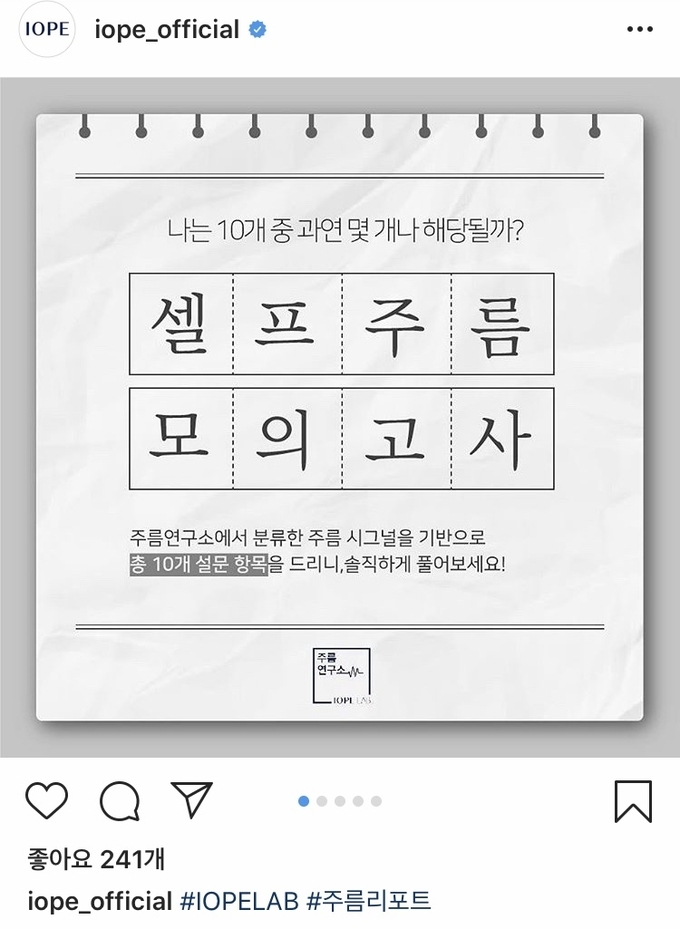The width and height of the screenshot is (680, 929).
Task: Open iope_official profile from header username
Action: coord(166,30)
